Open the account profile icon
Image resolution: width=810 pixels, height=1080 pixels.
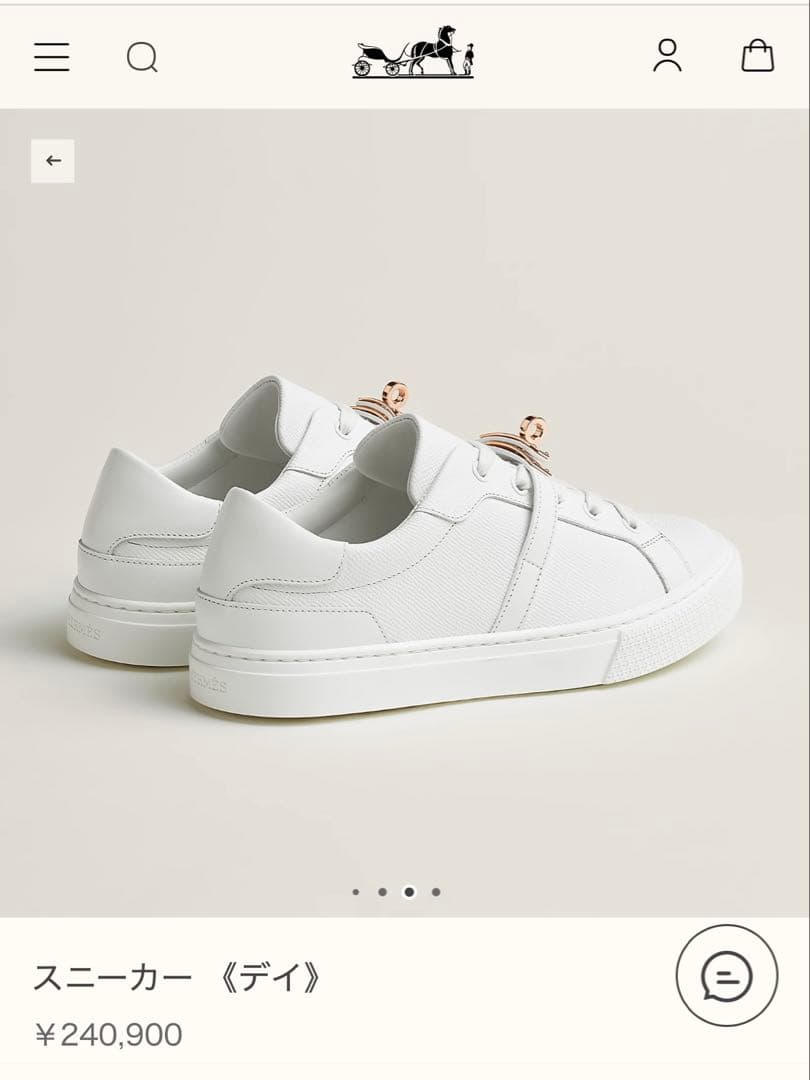tap(667, 56)
